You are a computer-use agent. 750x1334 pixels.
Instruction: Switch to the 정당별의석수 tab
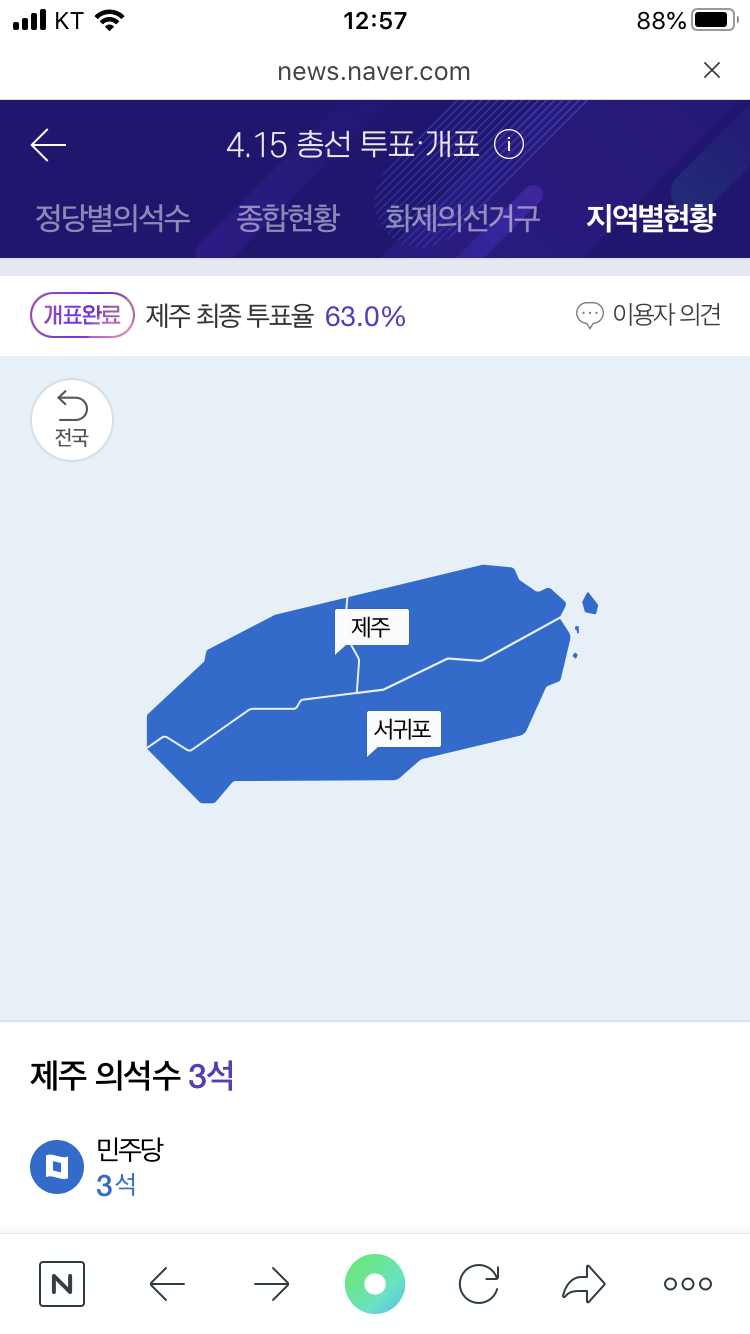tap(112, 217)
